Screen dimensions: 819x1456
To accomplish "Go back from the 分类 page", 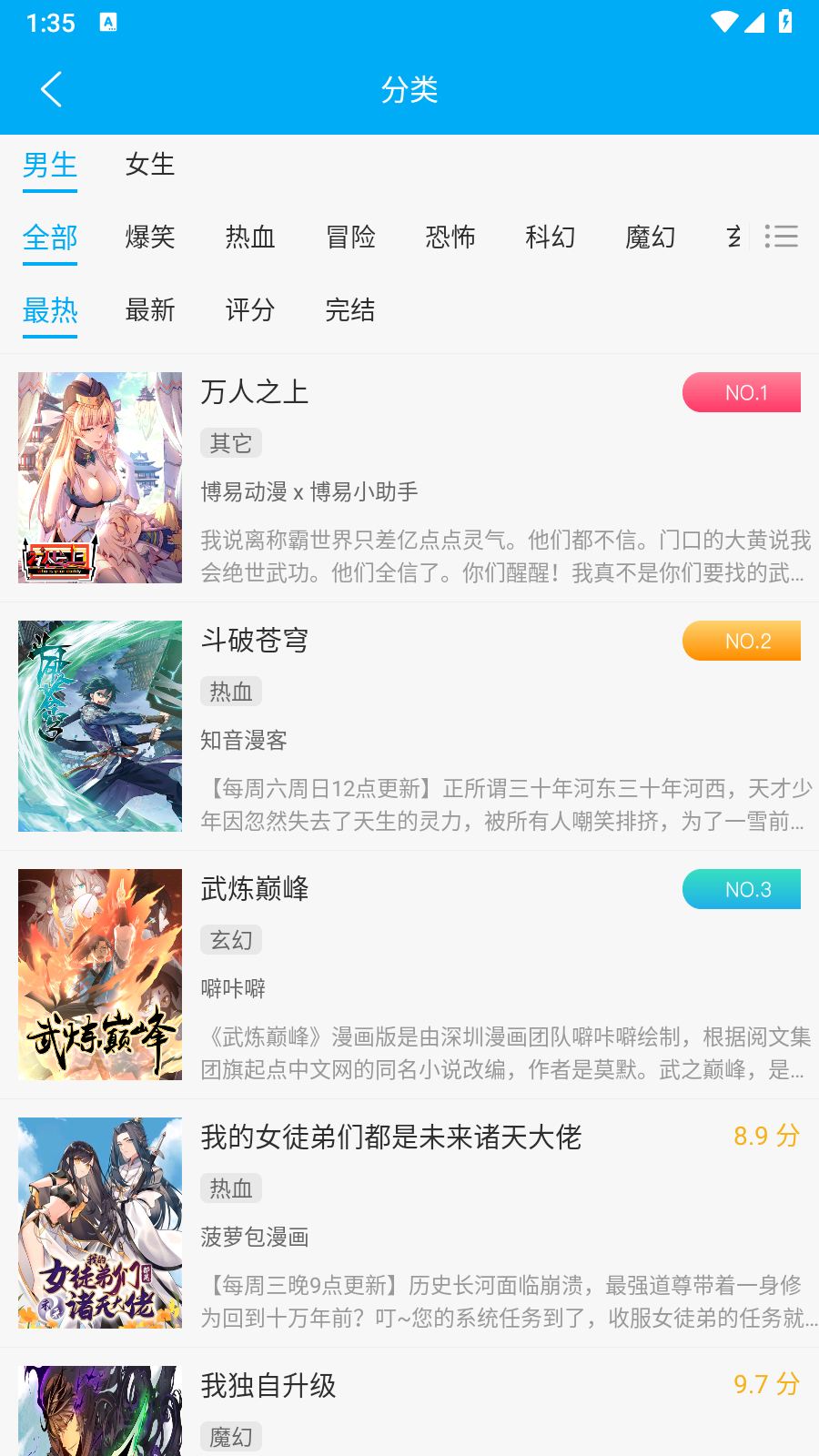I will 52,89.
